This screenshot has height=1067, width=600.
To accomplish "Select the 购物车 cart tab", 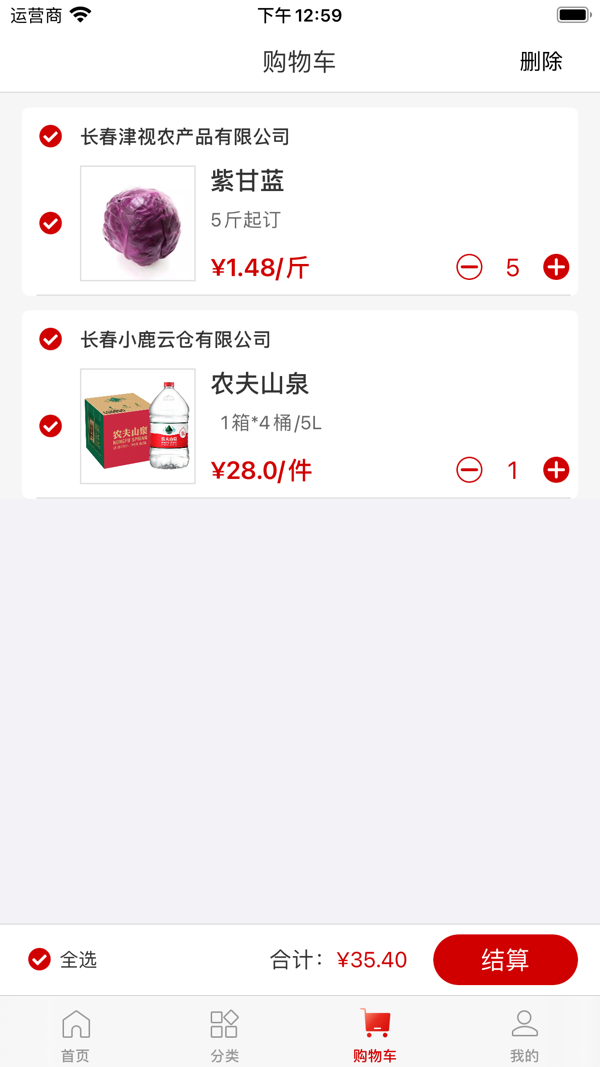I will point(375,1034).
